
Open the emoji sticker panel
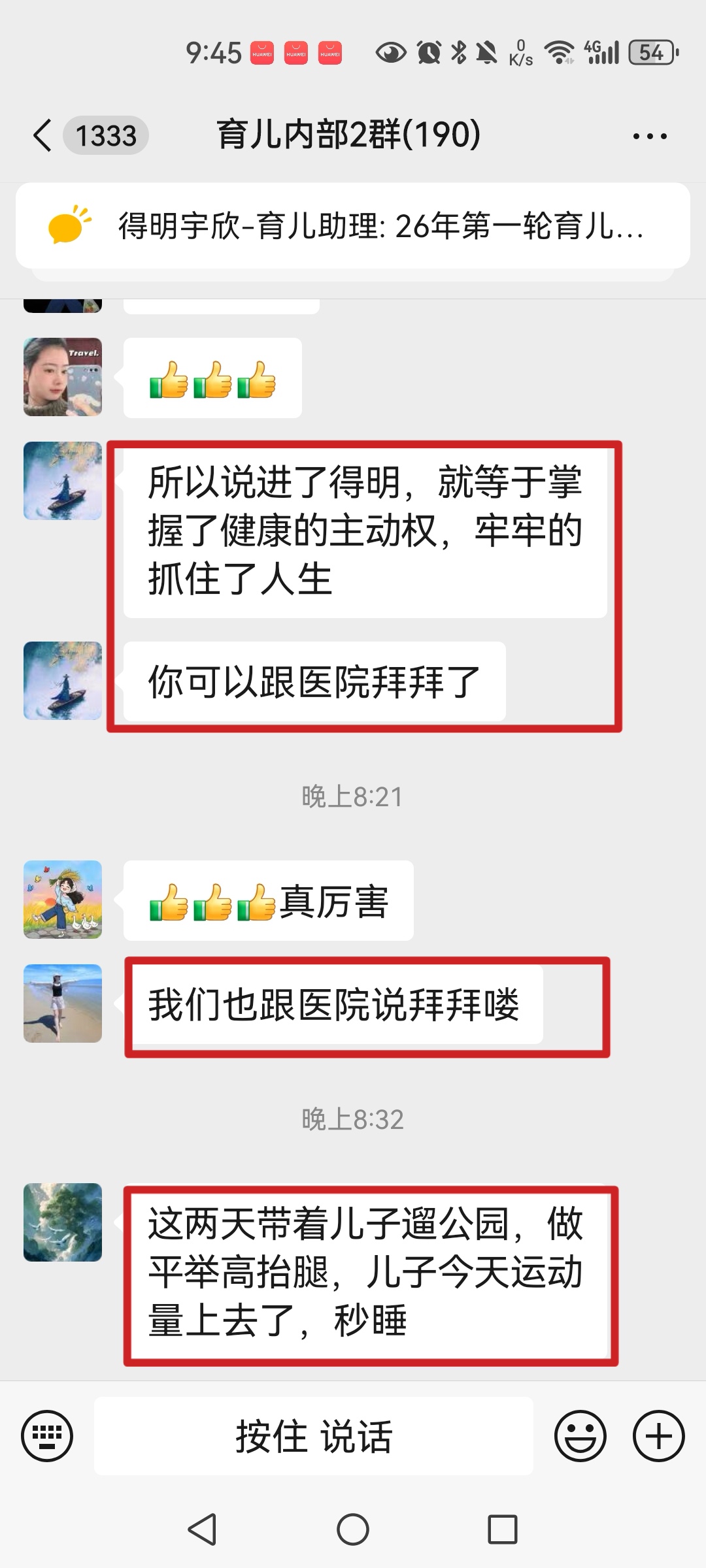[x=580, y=1435]
